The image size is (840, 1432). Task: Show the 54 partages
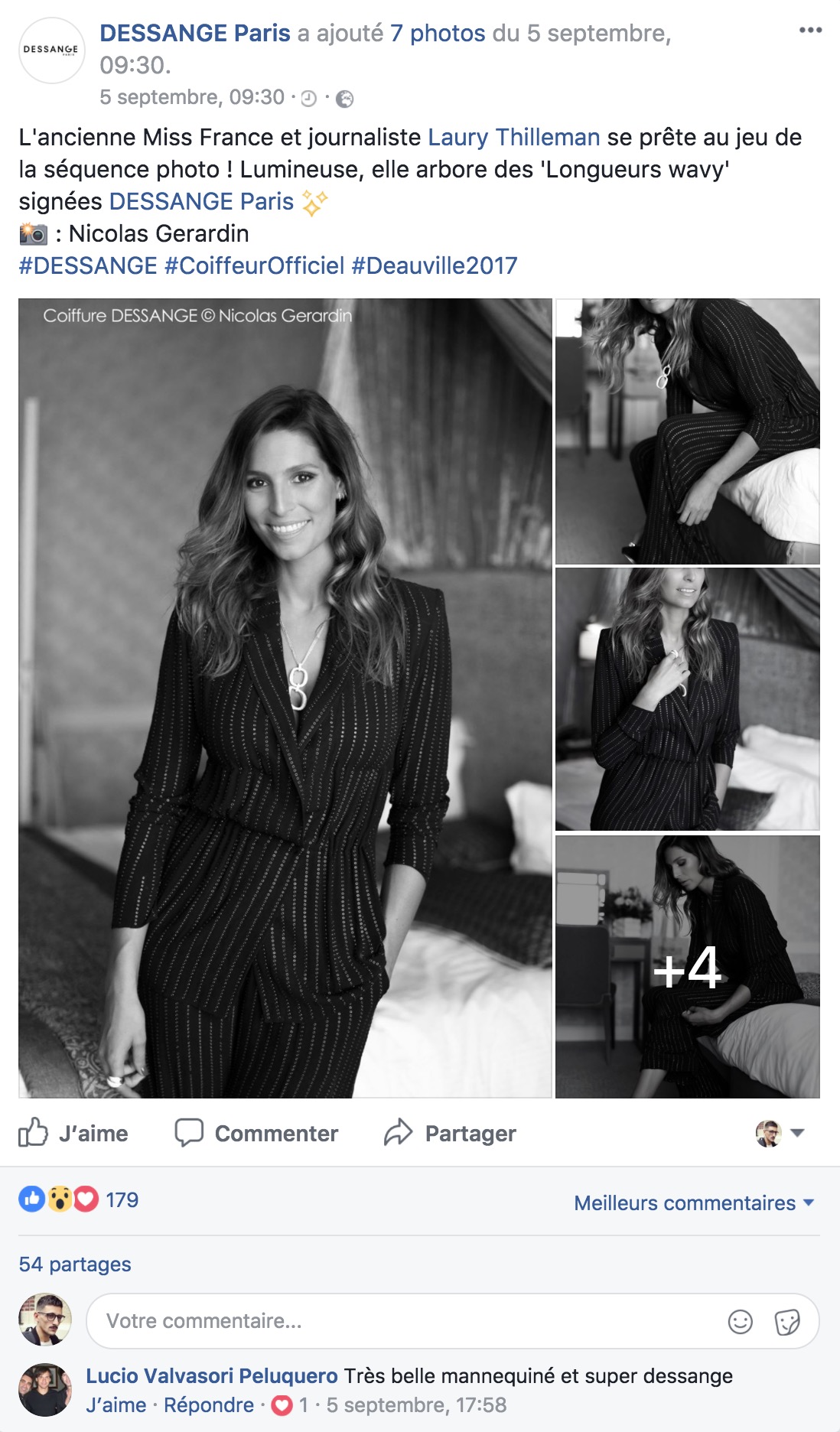click(75, 1264)
